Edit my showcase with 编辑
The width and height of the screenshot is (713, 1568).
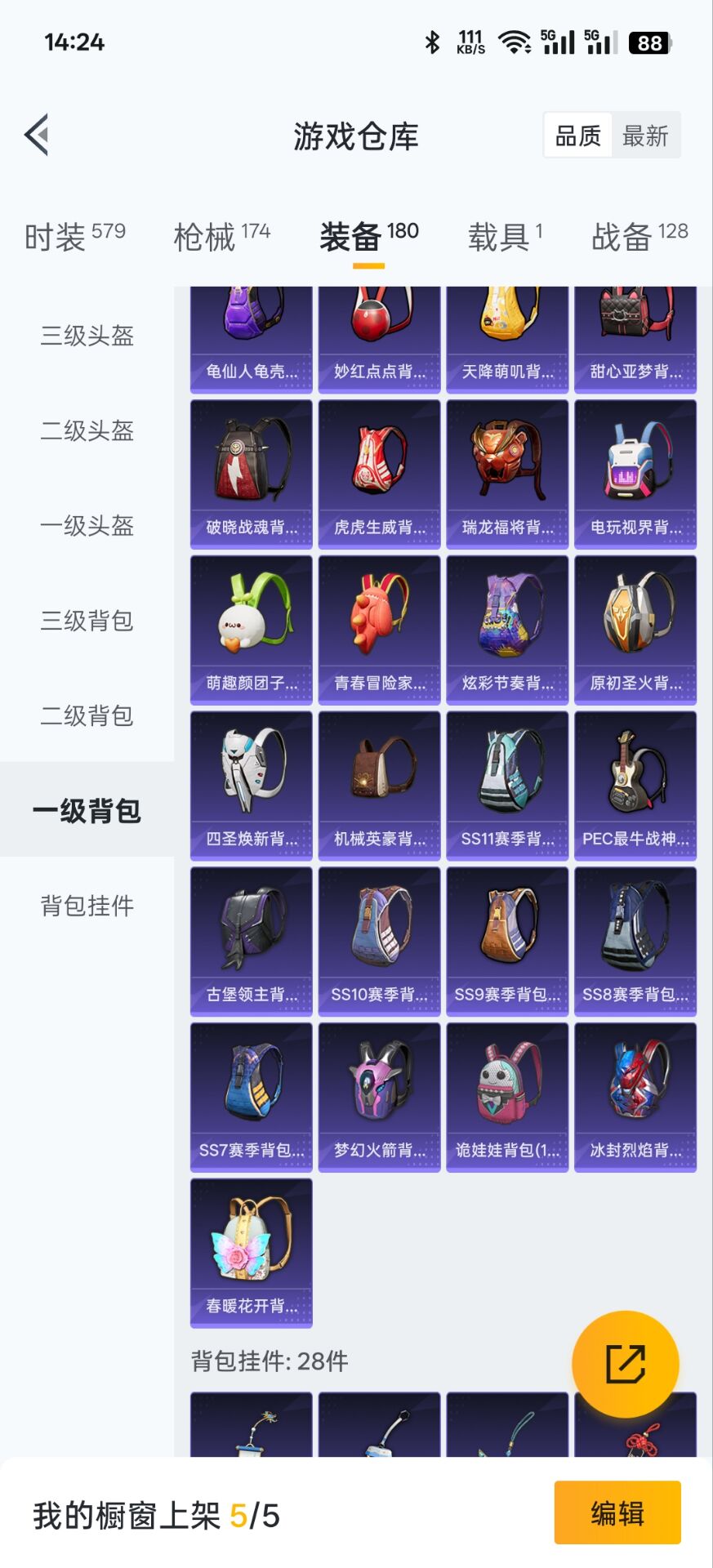click(x=617, y=1513)
